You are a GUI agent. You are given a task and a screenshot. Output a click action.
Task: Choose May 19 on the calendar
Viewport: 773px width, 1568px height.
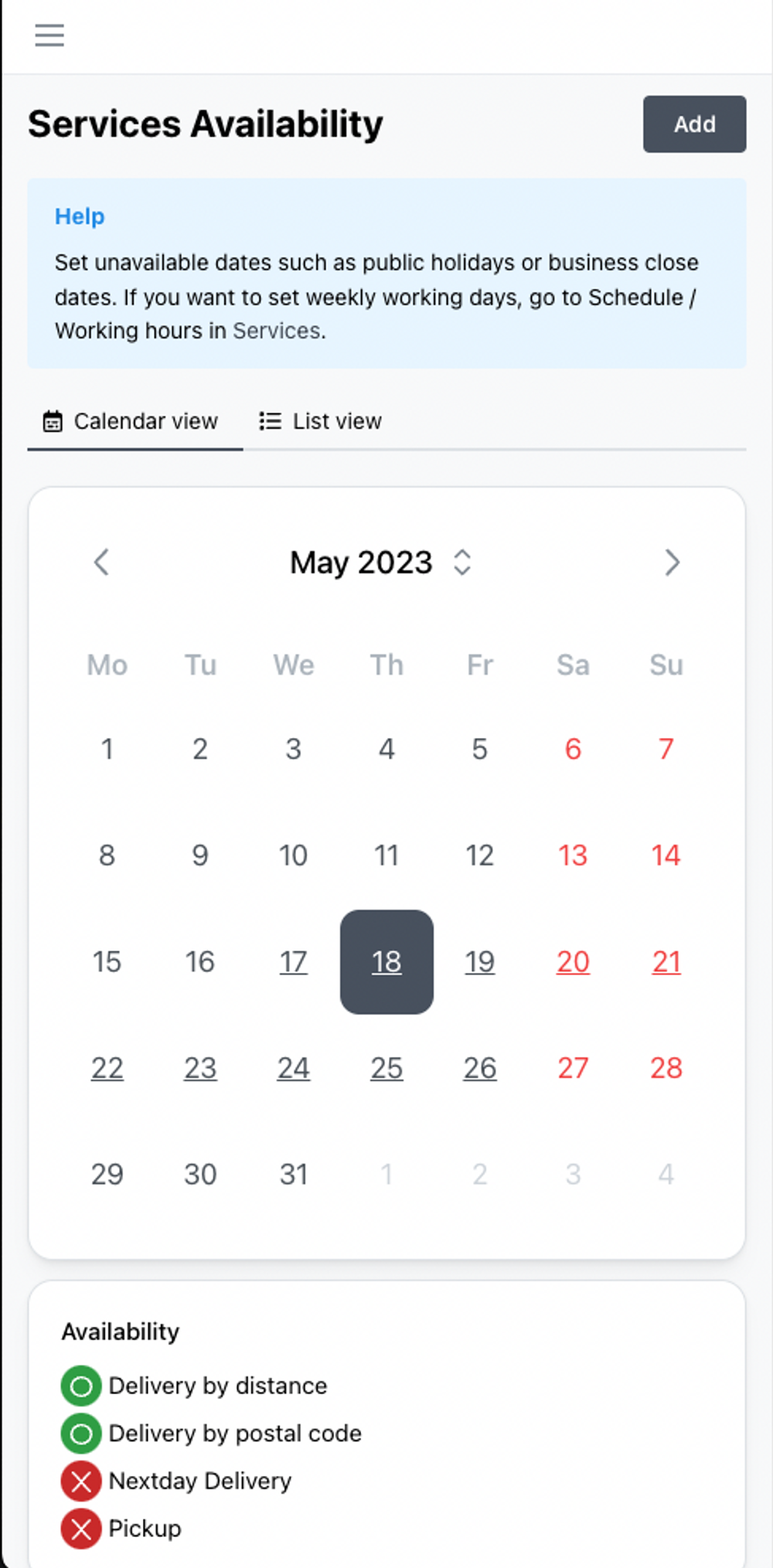click(480, 962)
